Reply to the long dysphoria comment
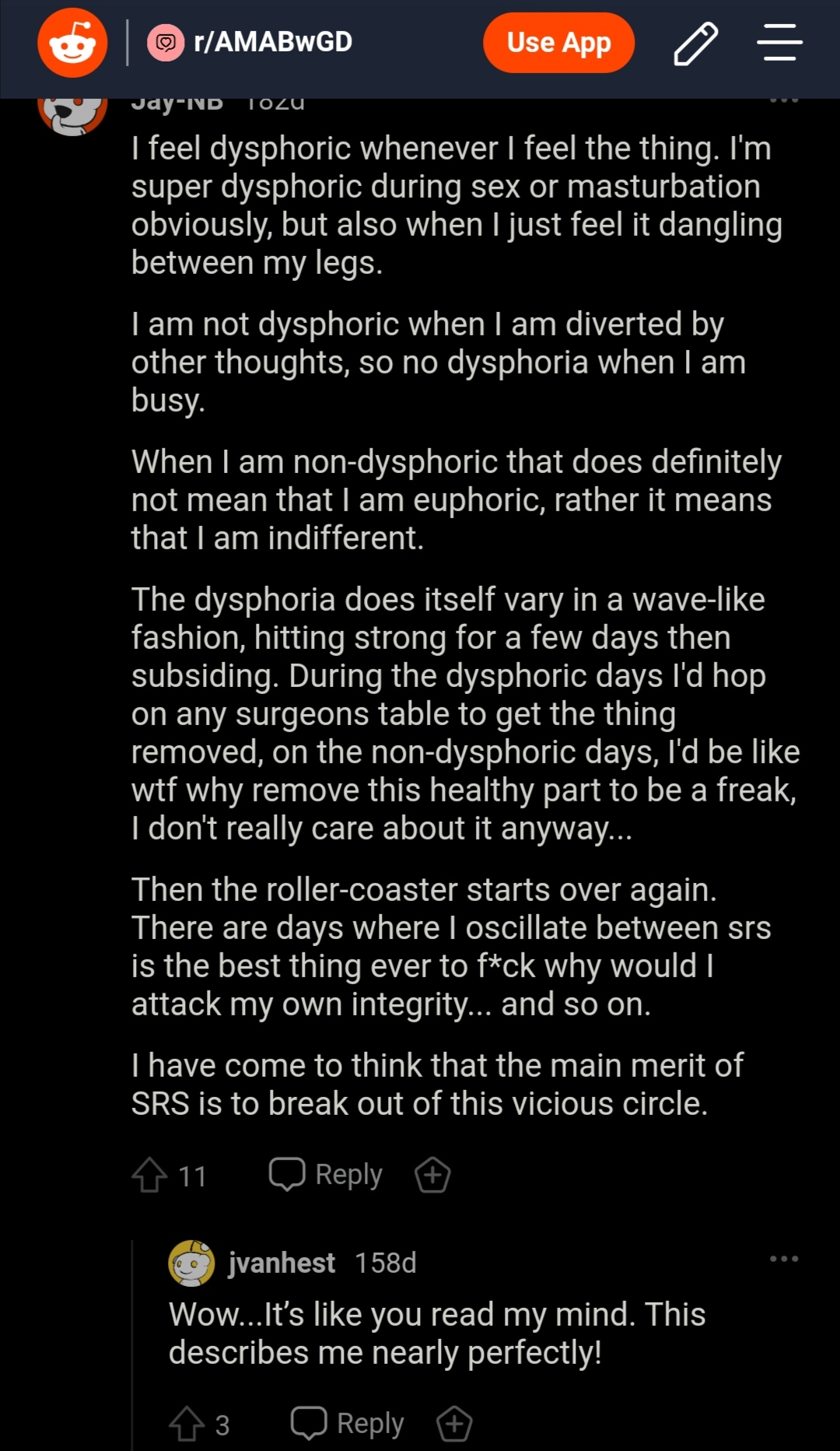The height and width of the screenshot is (1451, 840). (x=326, y=1175)
